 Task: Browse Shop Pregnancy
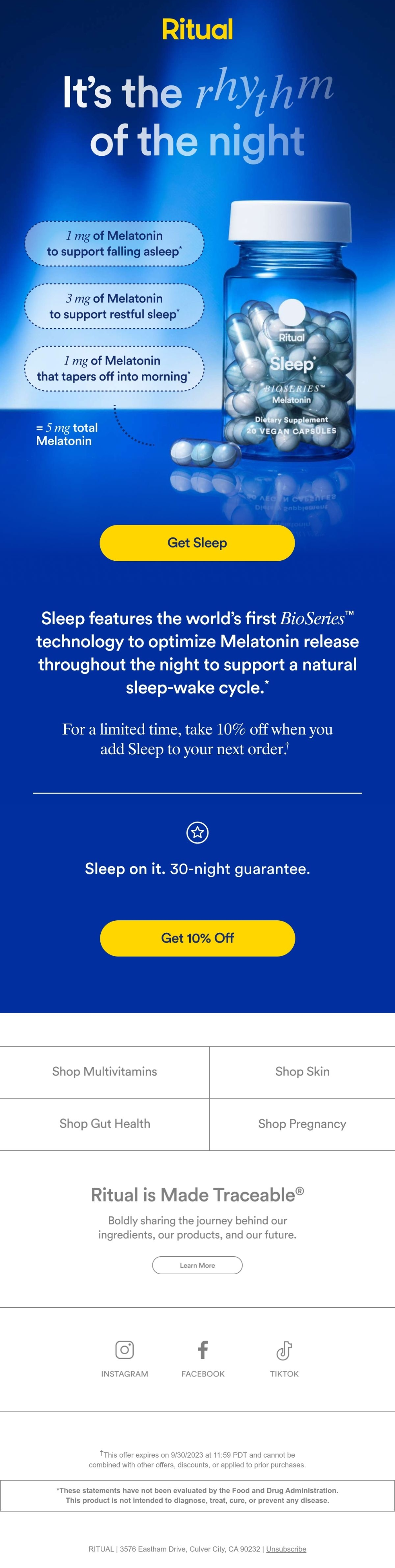(x=303, y=1124)
